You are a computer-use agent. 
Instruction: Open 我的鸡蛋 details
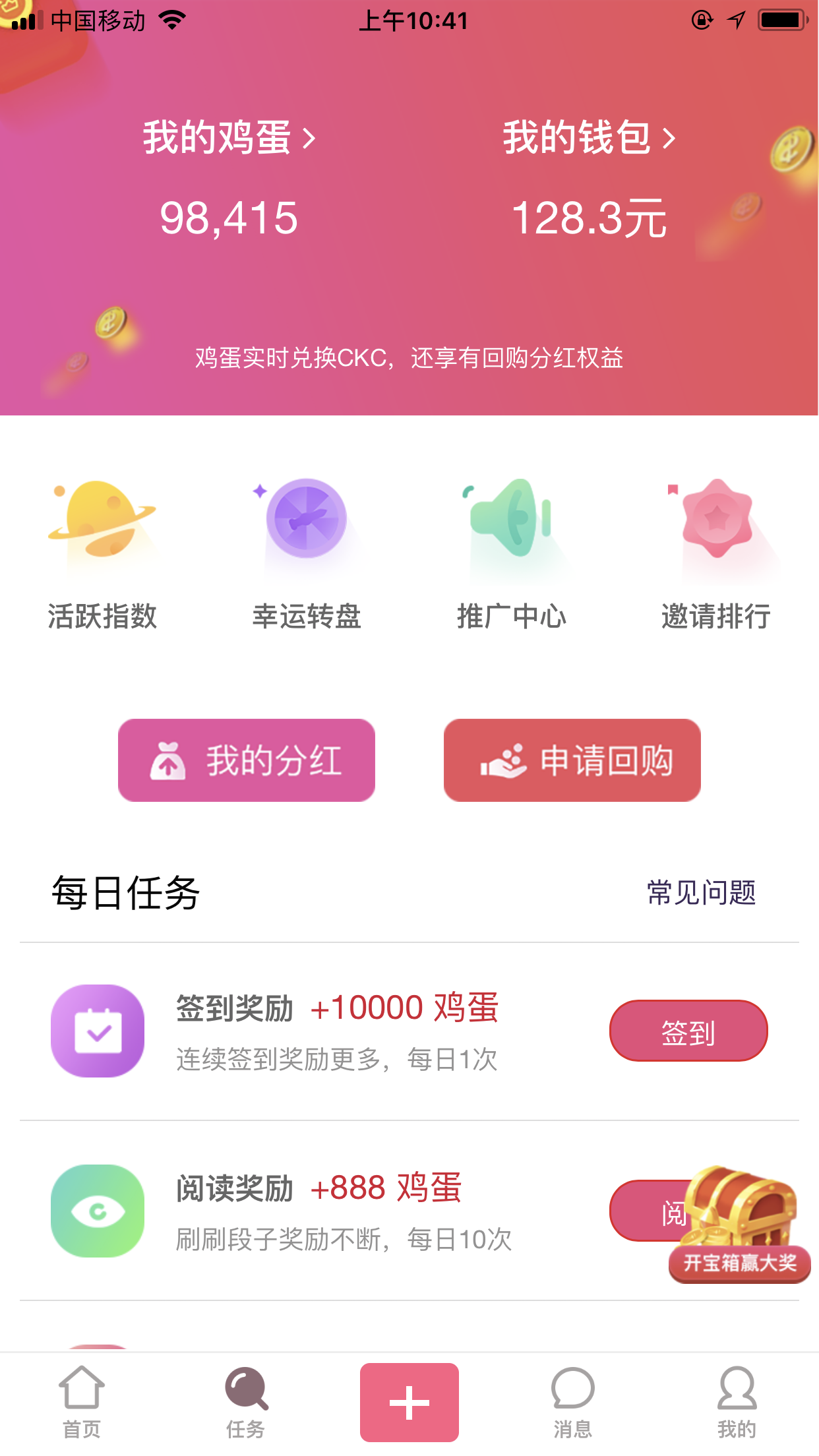pyautogui.click(x=229, y=138)
